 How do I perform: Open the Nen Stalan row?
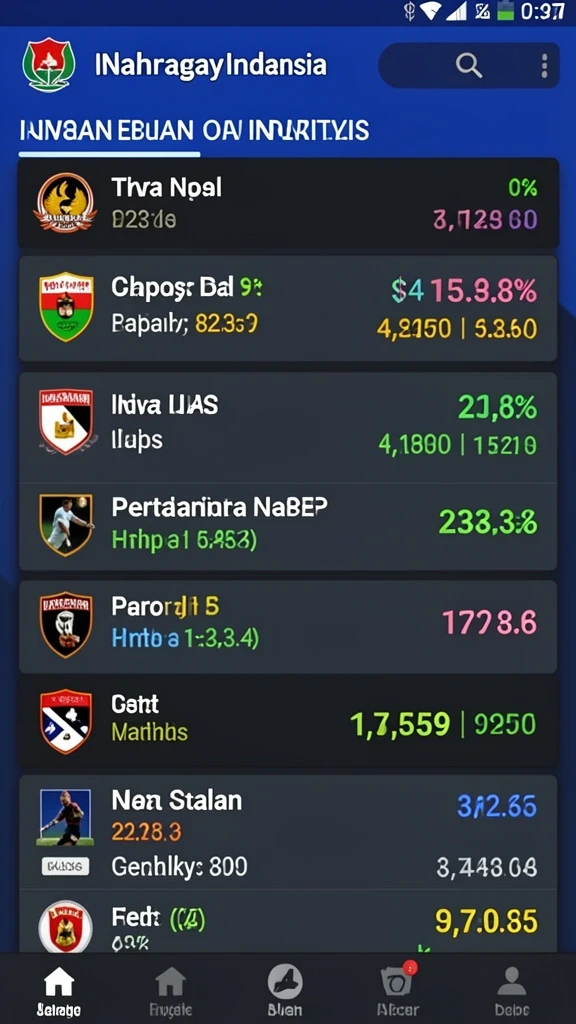click(288, 832)
